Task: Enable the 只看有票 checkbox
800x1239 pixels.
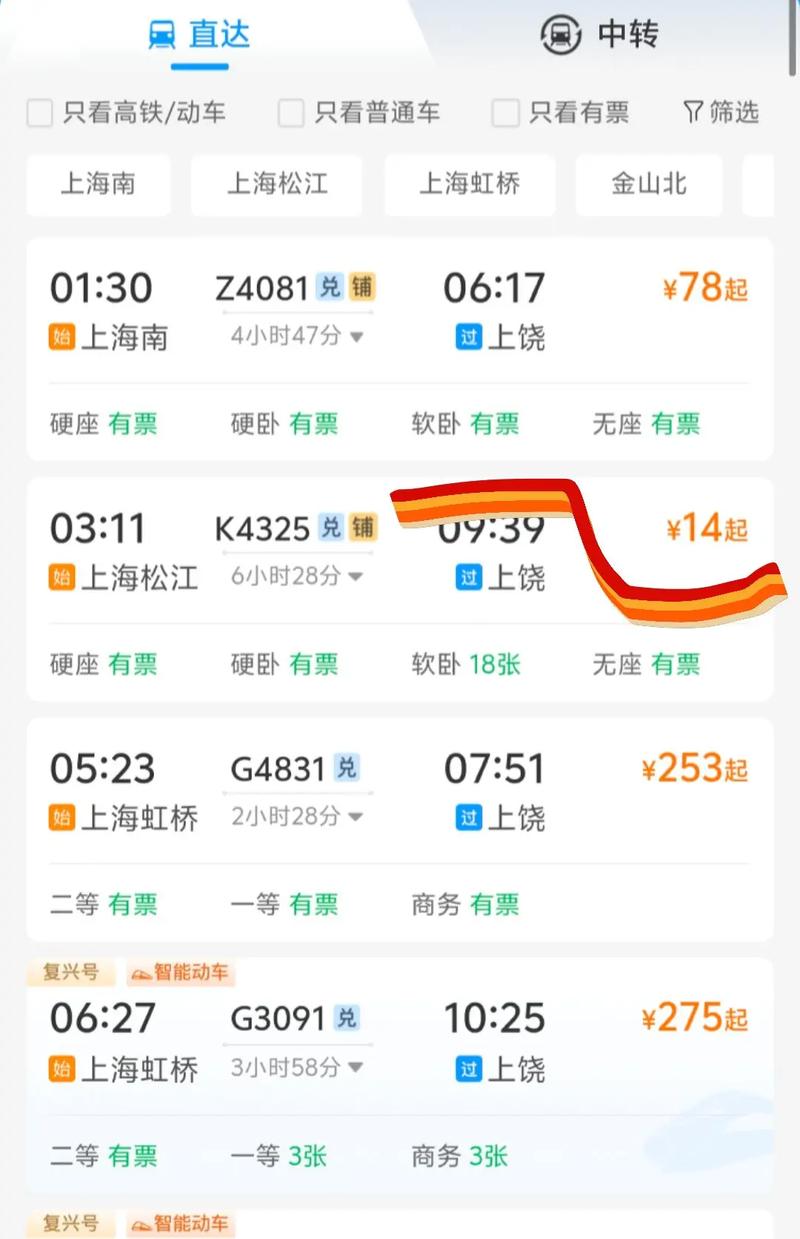Action: tap(505, 113)
